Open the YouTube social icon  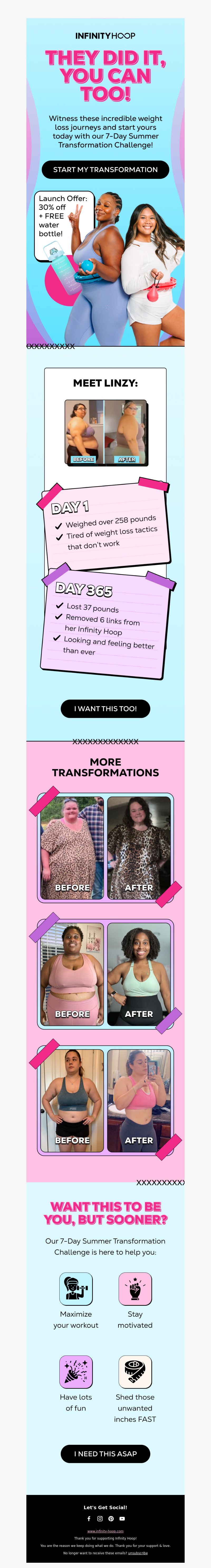click(x=122, y=1518)
